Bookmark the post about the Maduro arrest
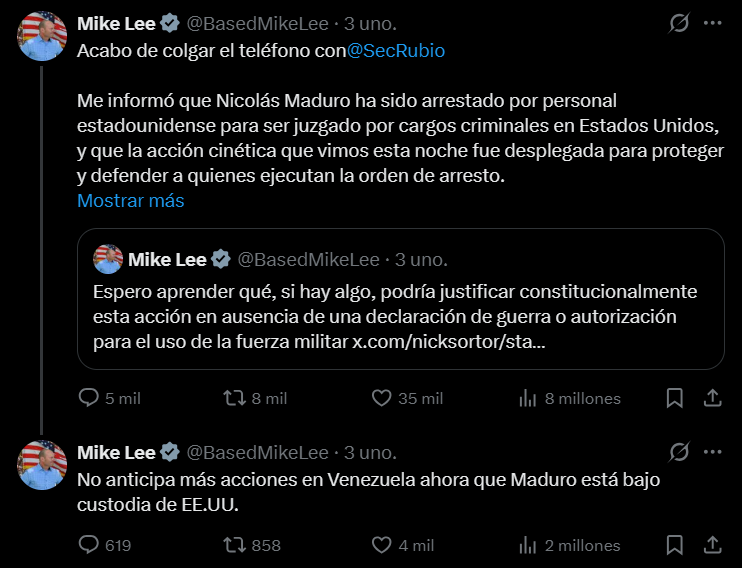The width and height of the screenshot is (742, 568). click(675, 398)
